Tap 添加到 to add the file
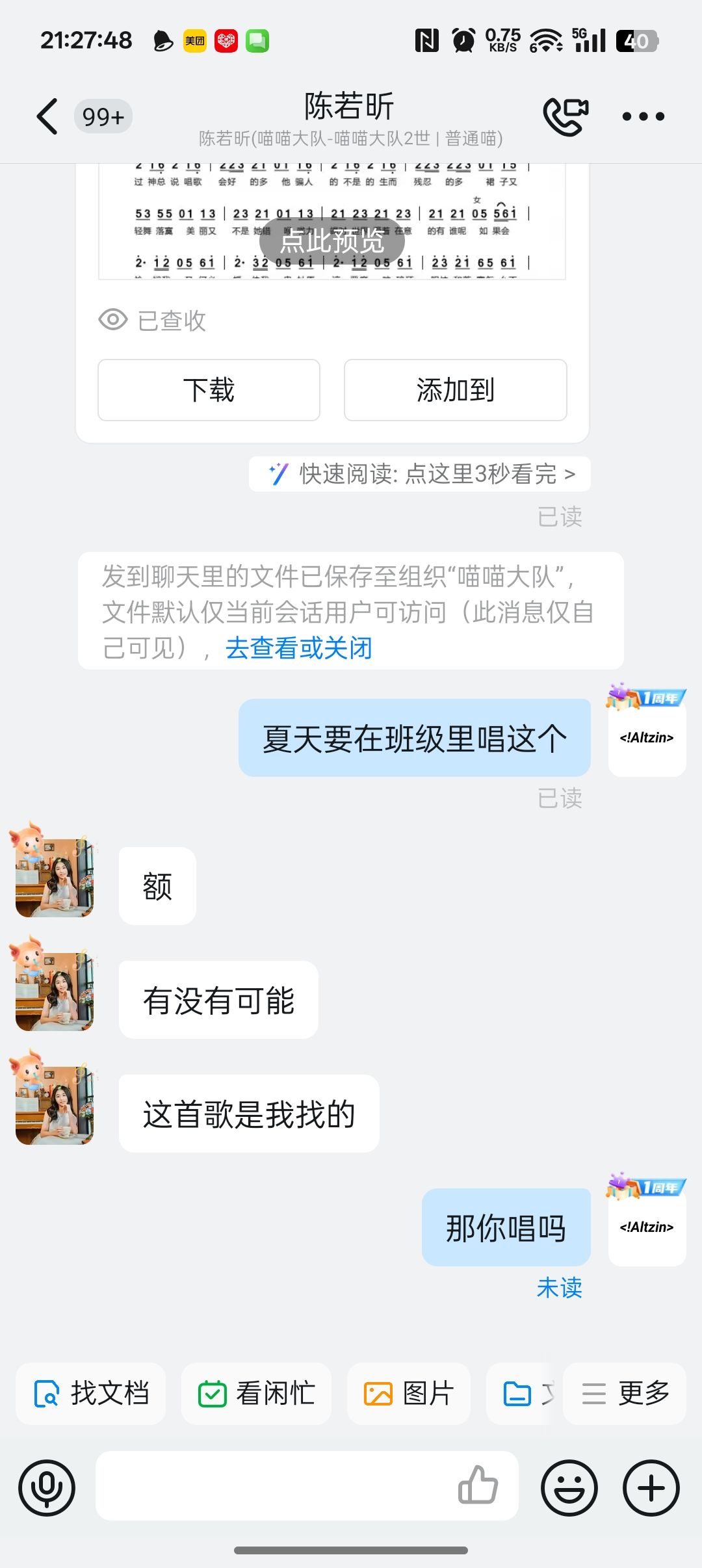The height and width of the screenshot is (1568, 702). [x=455, y=390]
